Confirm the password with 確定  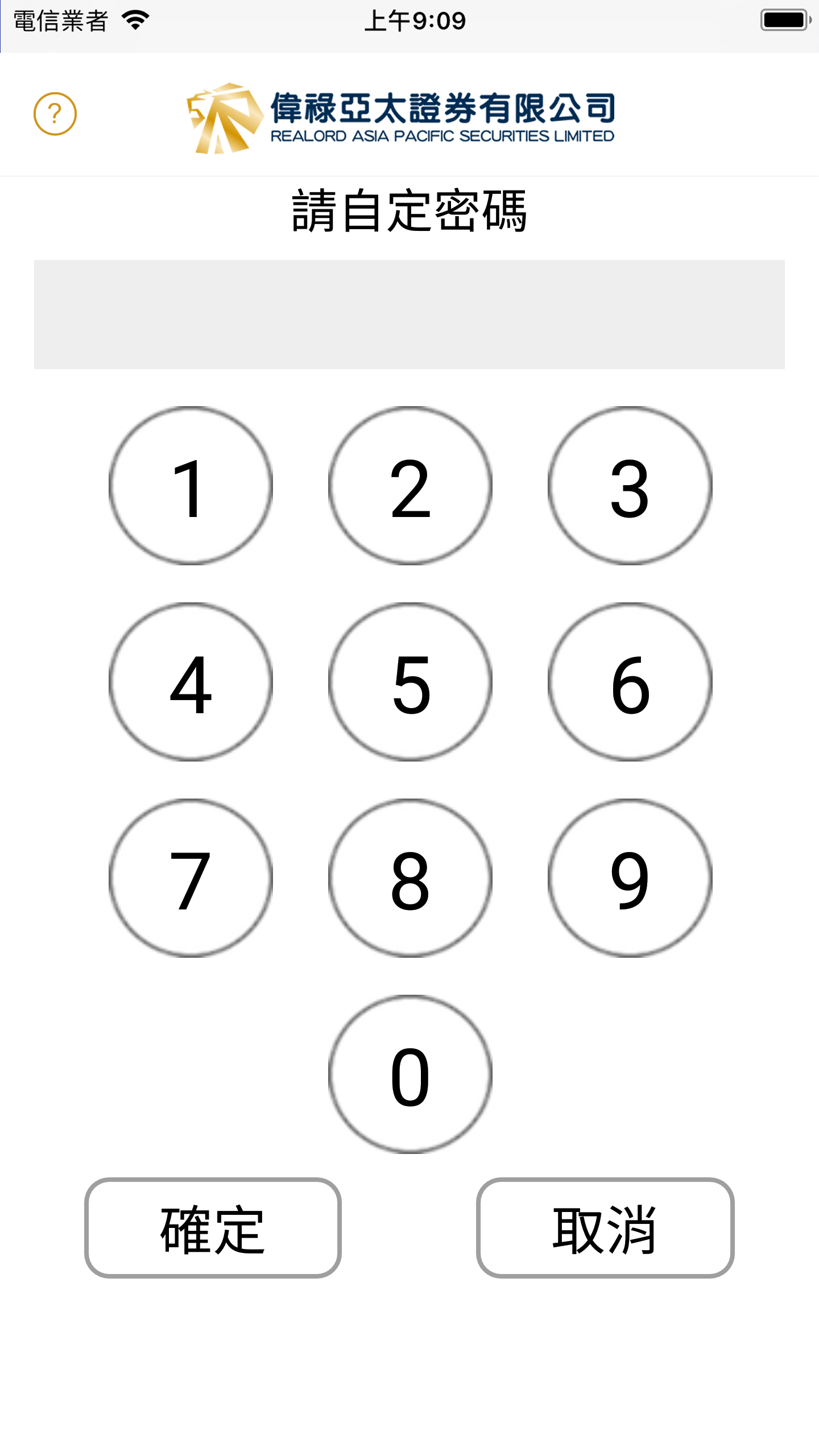(x=213, y=1228)
